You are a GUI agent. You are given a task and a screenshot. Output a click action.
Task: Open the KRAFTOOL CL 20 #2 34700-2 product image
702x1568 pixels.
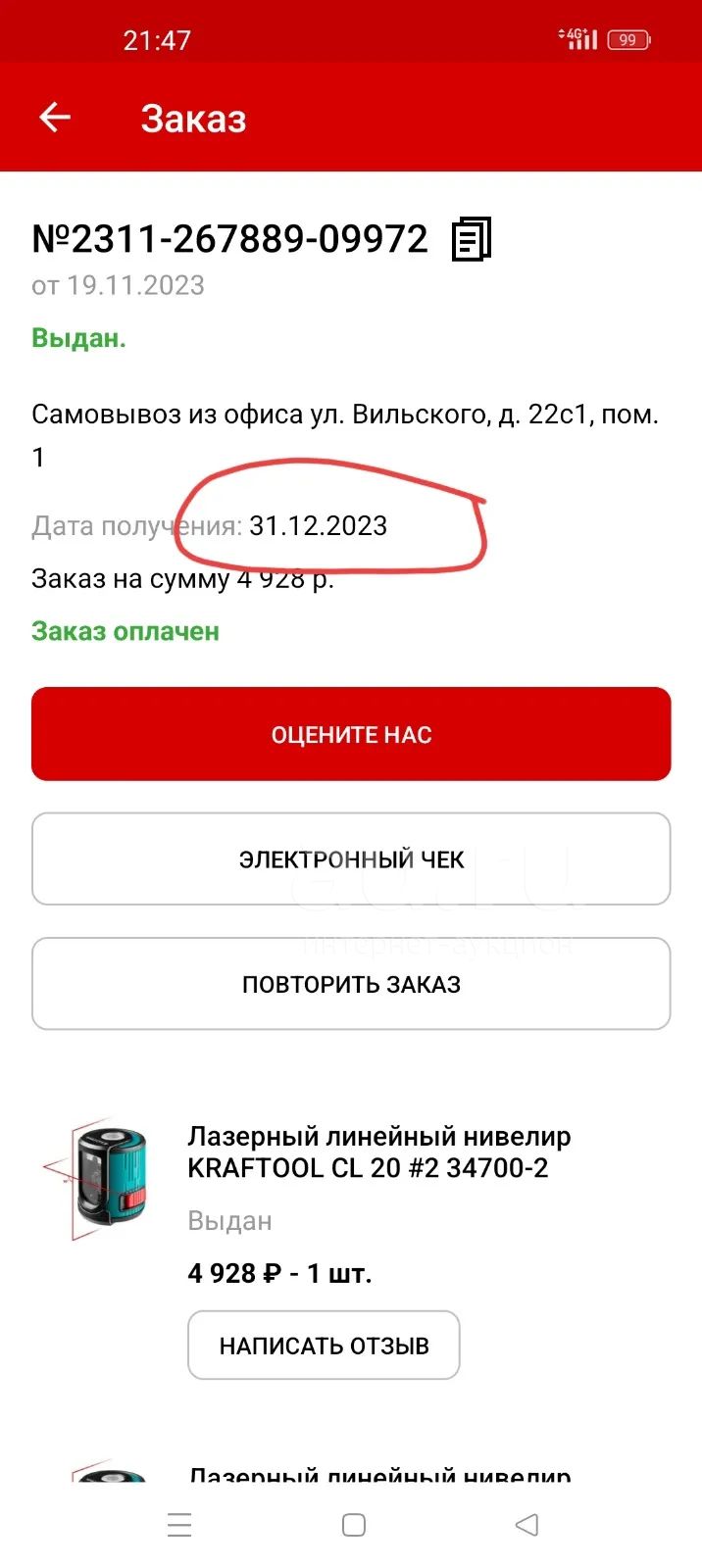point(99,1179)
